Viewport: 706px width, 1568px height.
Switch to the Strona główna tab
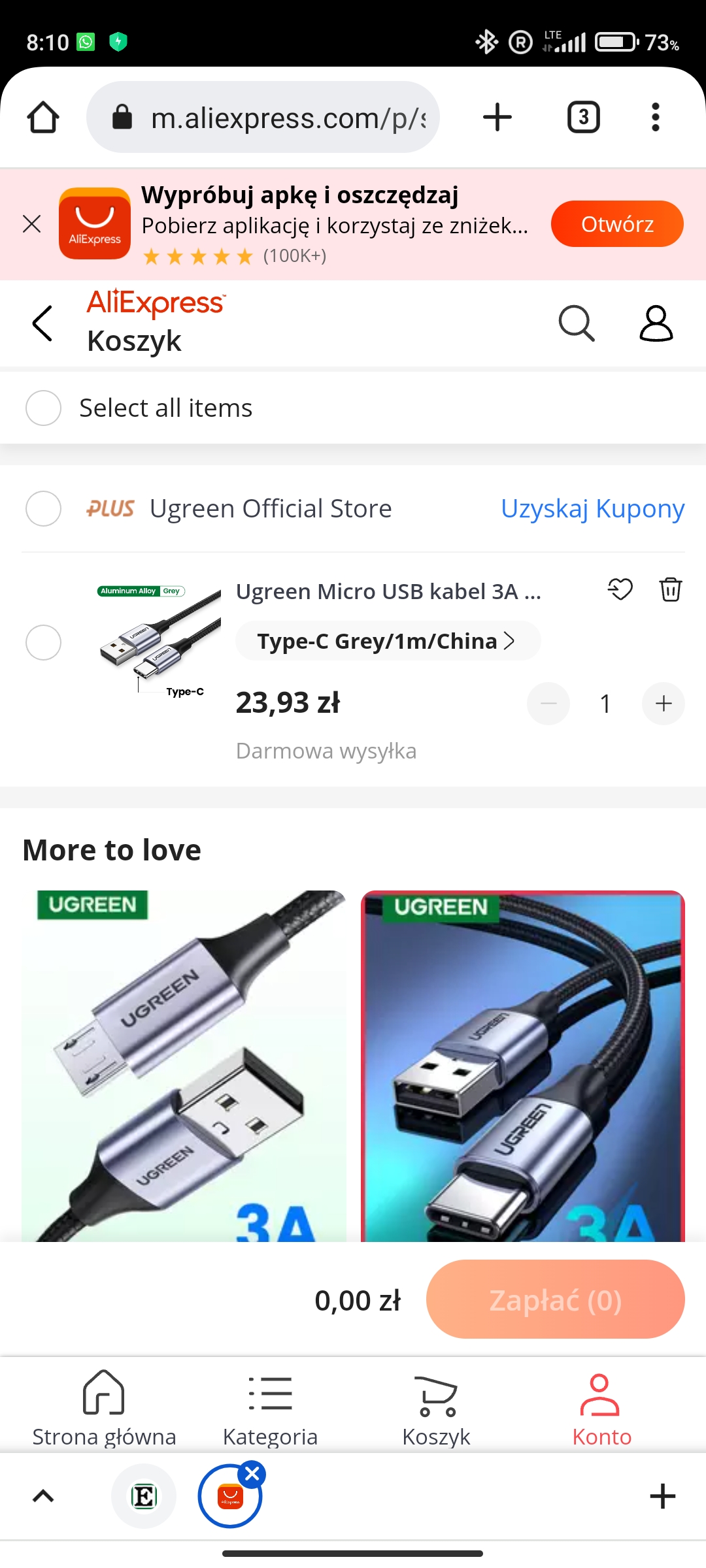pos(104,1407)
